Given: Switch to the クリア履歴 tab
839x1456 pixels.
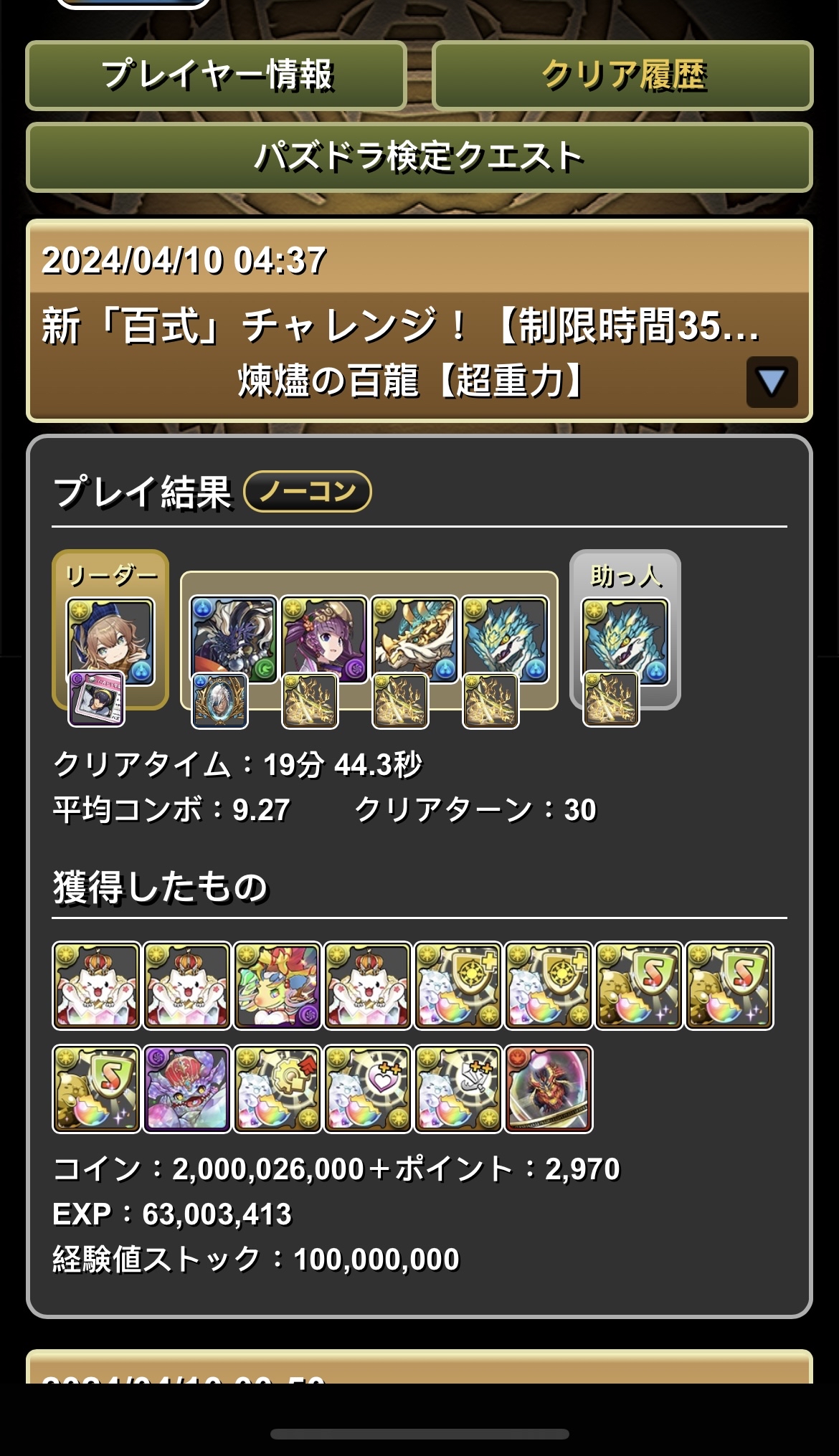Looking at the screenshot, I should click(x=622, y=75).
